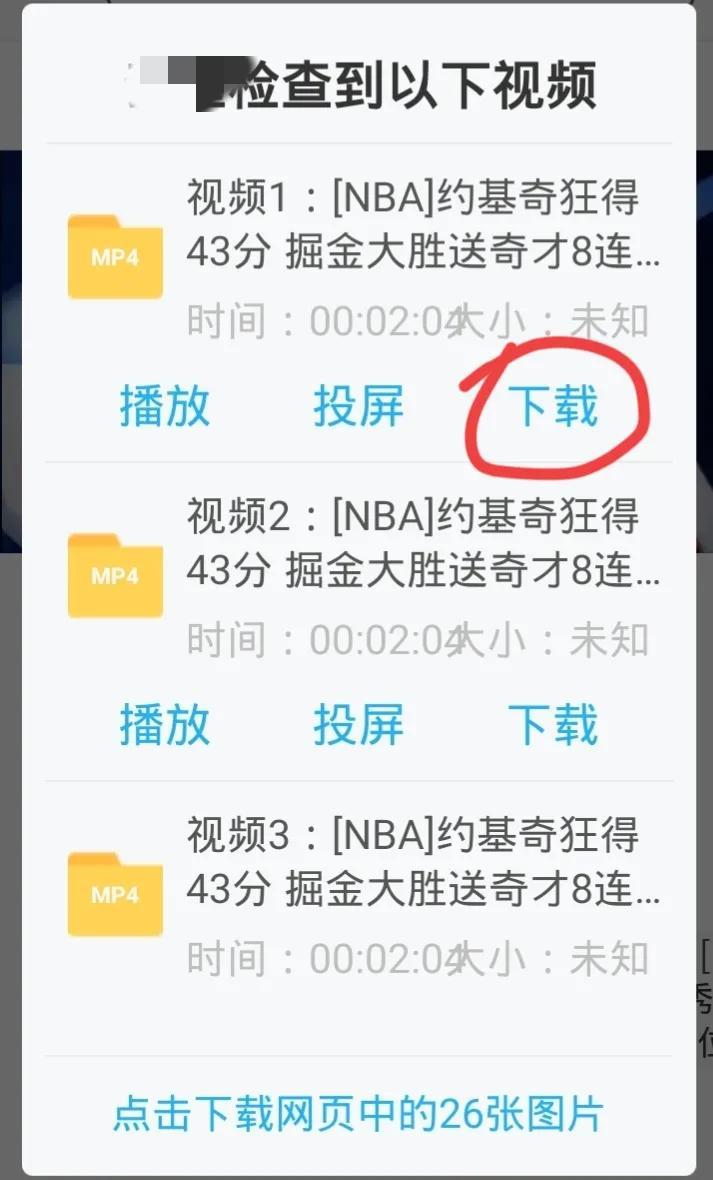Screen dimensions: 713x1180
Task: 下载视频1
Action: coord(553,407)
